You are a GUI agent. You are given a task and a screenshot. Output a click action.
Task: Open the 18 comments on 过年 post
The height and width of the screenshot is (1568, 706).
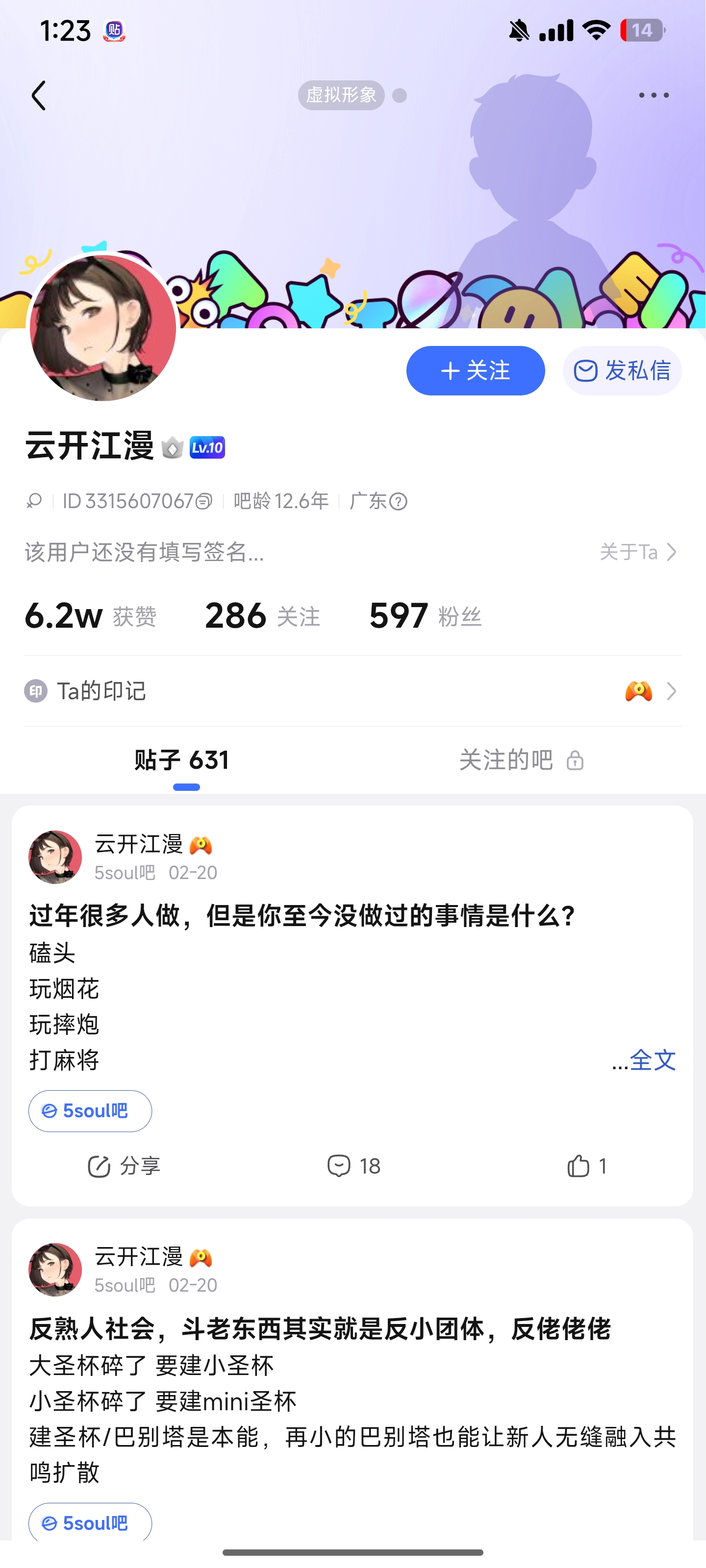(x=353, y=1166)
